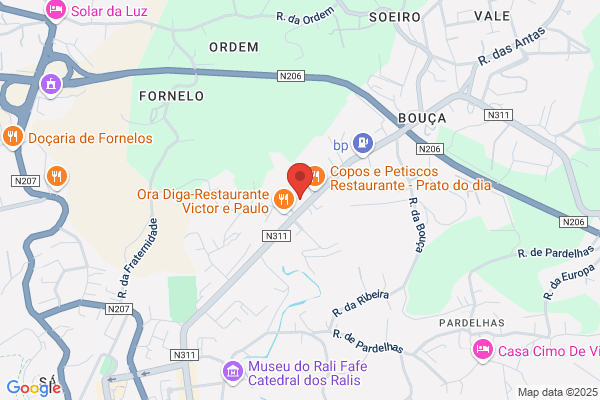Open Ora Diga-Restaurante Victor e Paulo marker

[x=284, y=200]
